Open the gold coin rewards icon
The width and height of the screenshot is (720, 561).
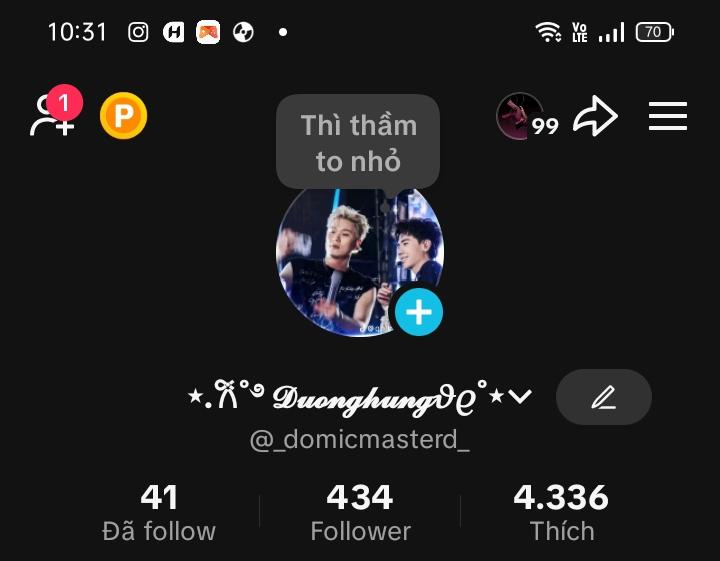click(x=123, y=118)
